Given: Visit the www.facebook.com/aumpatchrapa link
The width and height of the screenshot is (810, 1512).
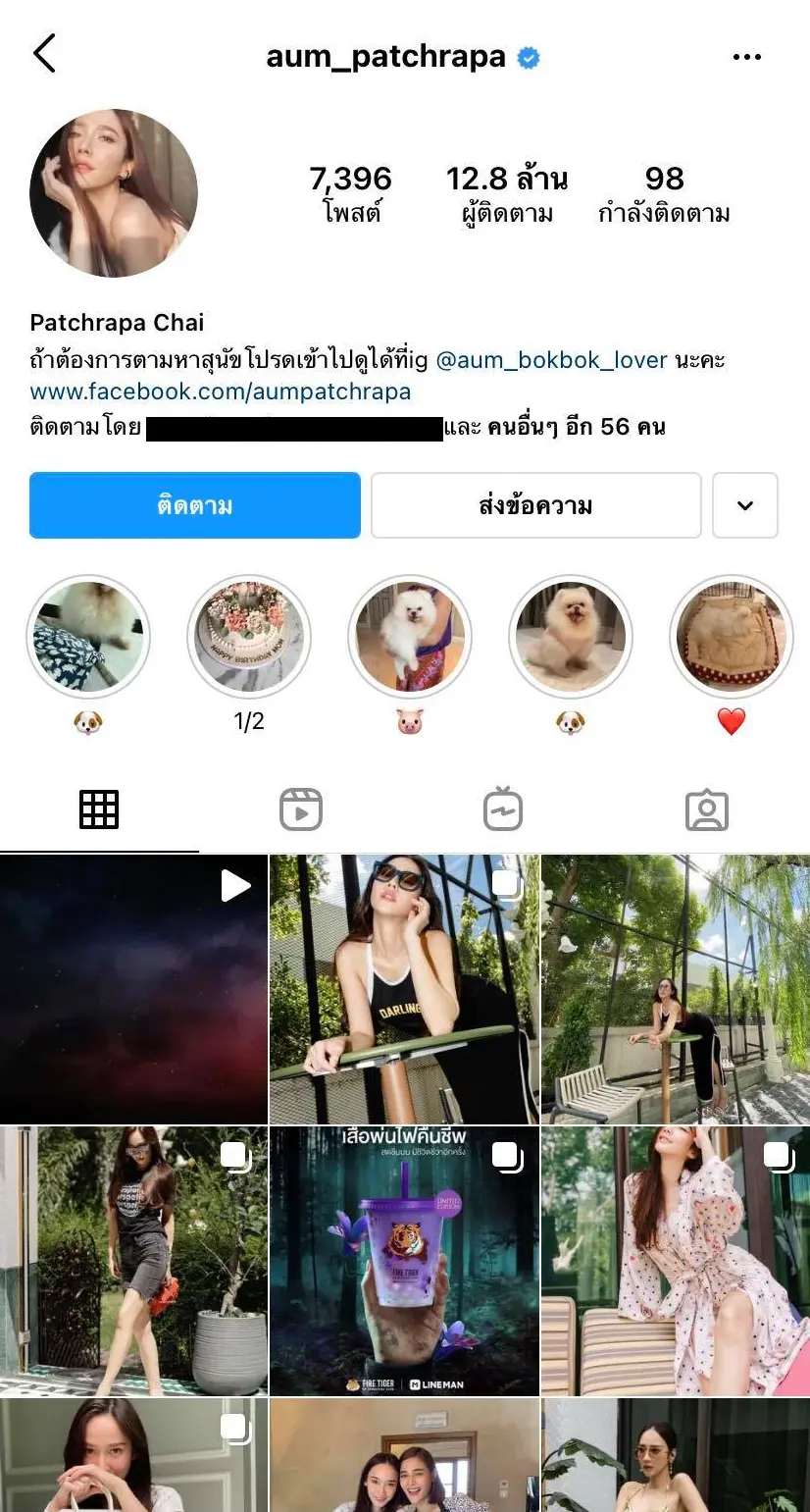Looking at the screenshot, I should (x=221, y=391).
